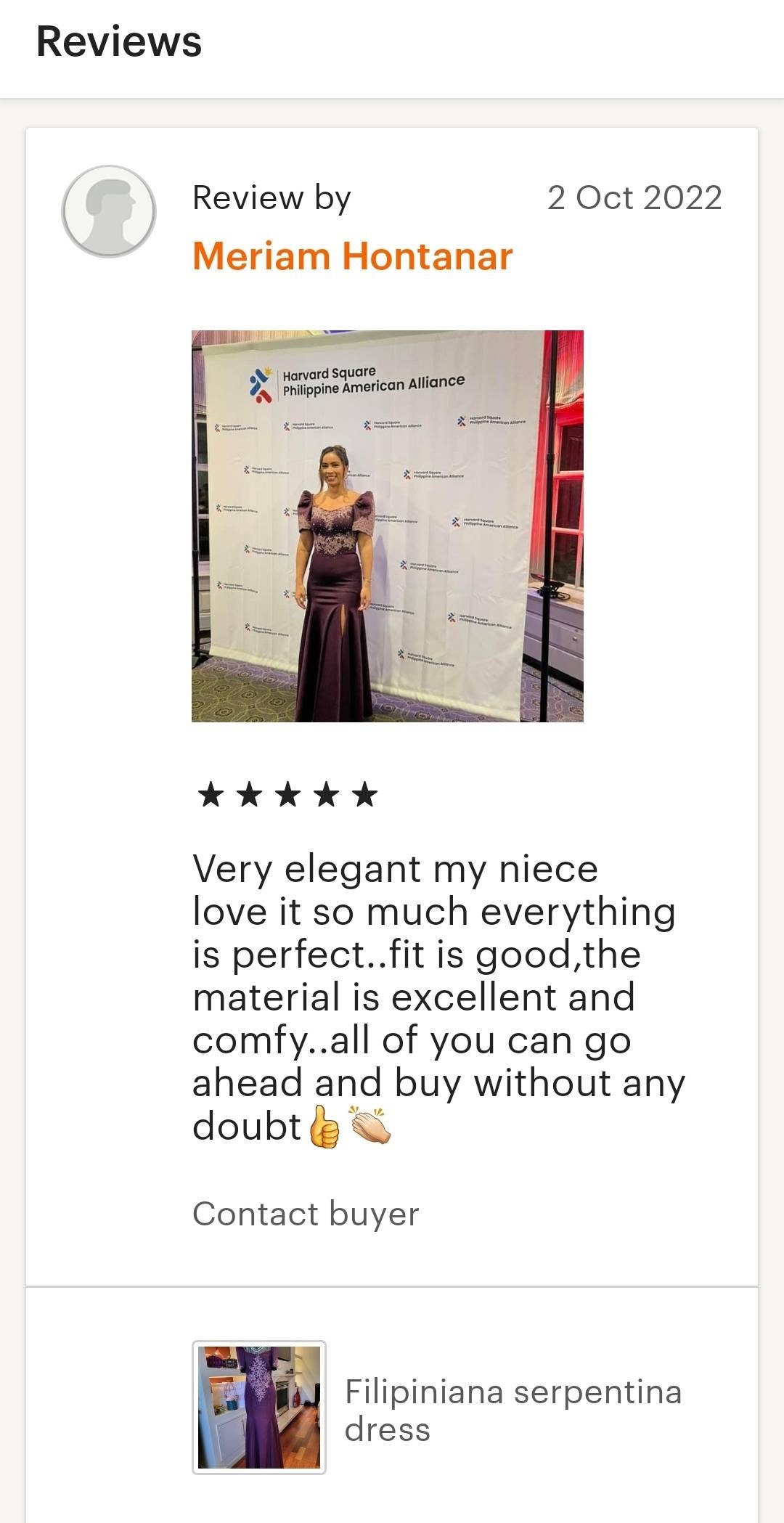View the review photo in full size
This screenshot has height=1523, width=784.
click(387, 526)
